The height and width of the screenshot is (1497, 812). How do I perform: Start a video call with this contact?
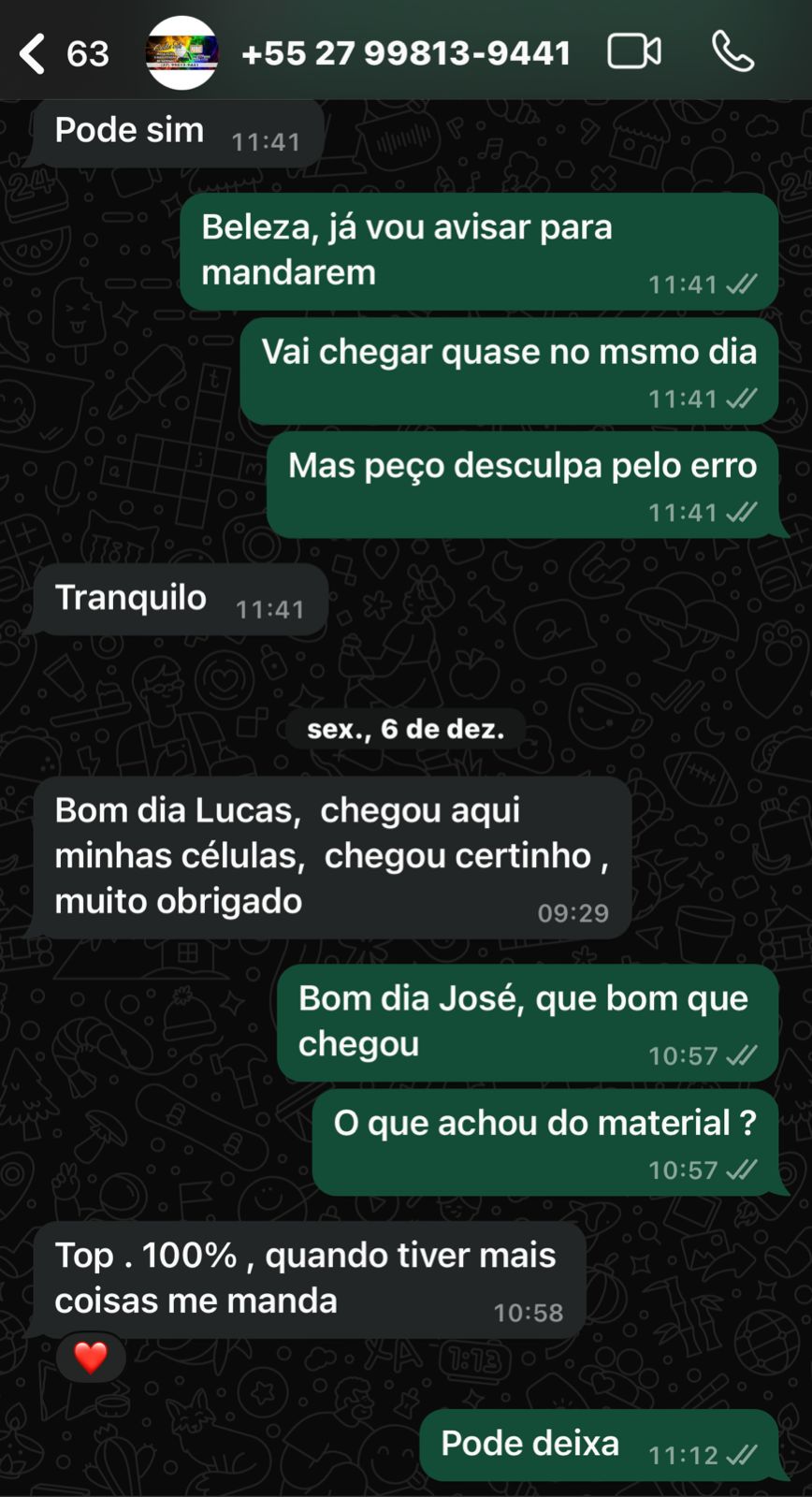point(634,52)
